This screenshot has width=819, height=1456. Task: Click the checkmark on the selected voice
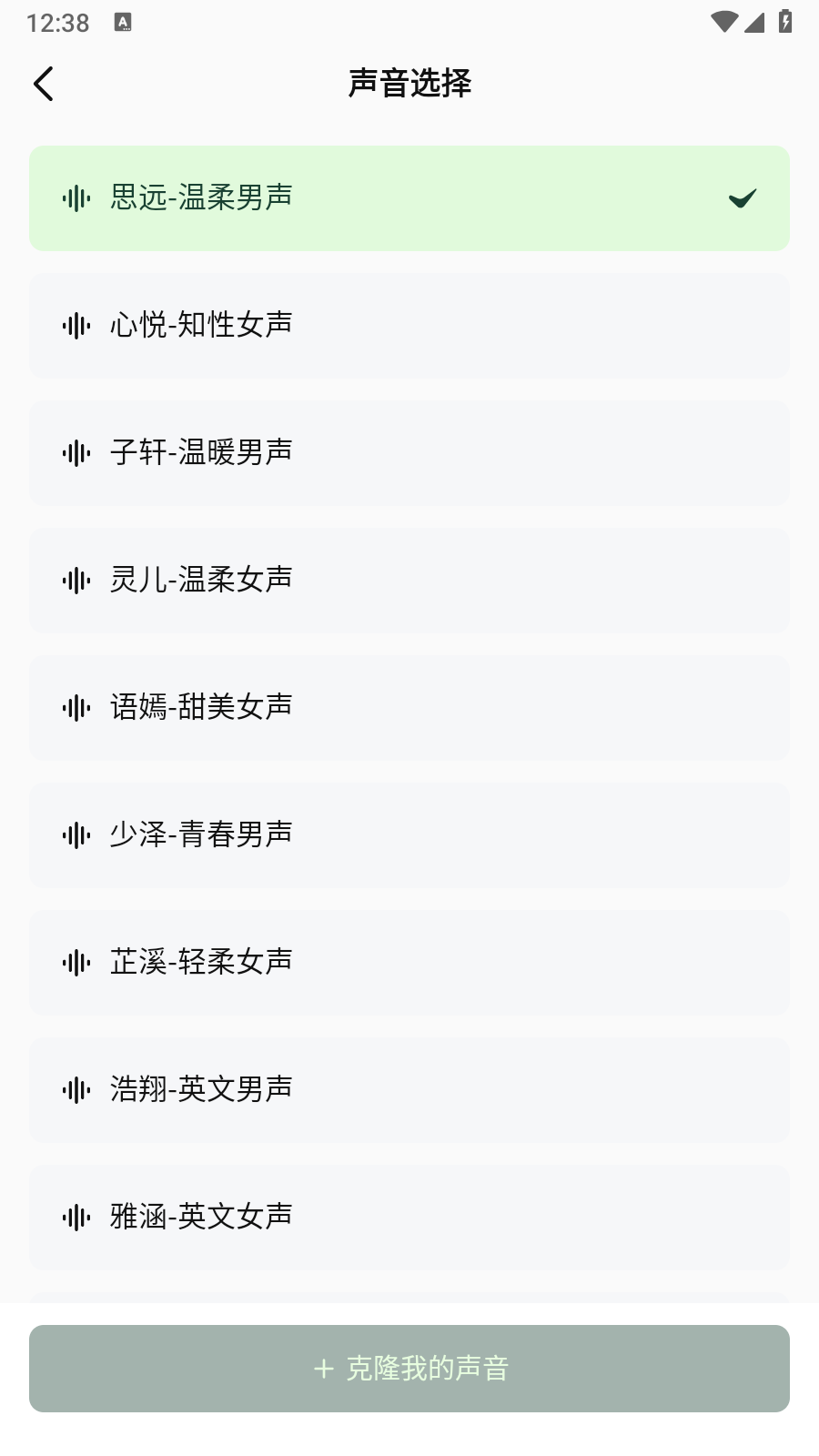point(742,199)
